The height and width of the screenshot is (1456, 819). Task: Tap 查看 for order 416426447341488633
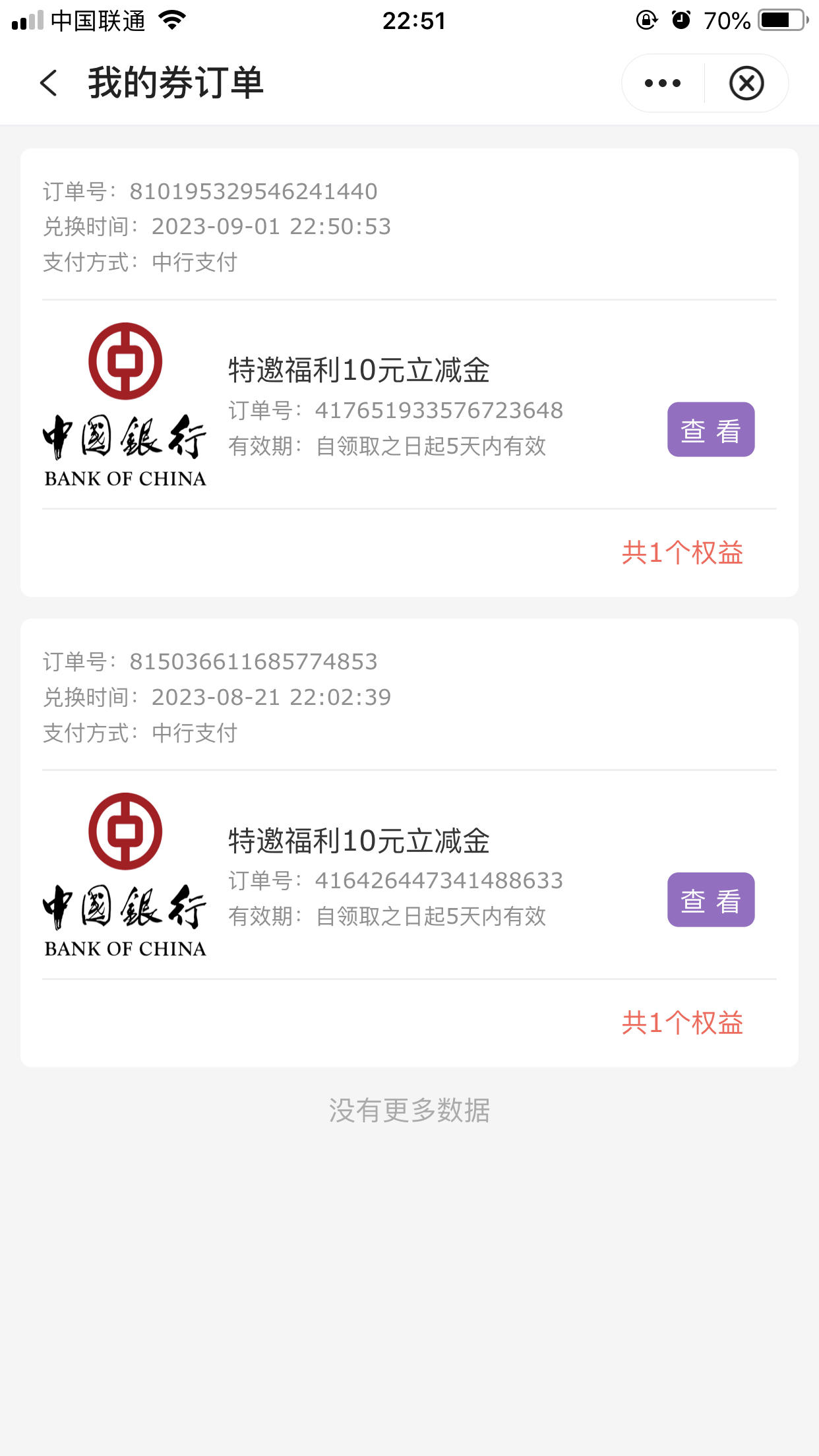pos(711,899)
